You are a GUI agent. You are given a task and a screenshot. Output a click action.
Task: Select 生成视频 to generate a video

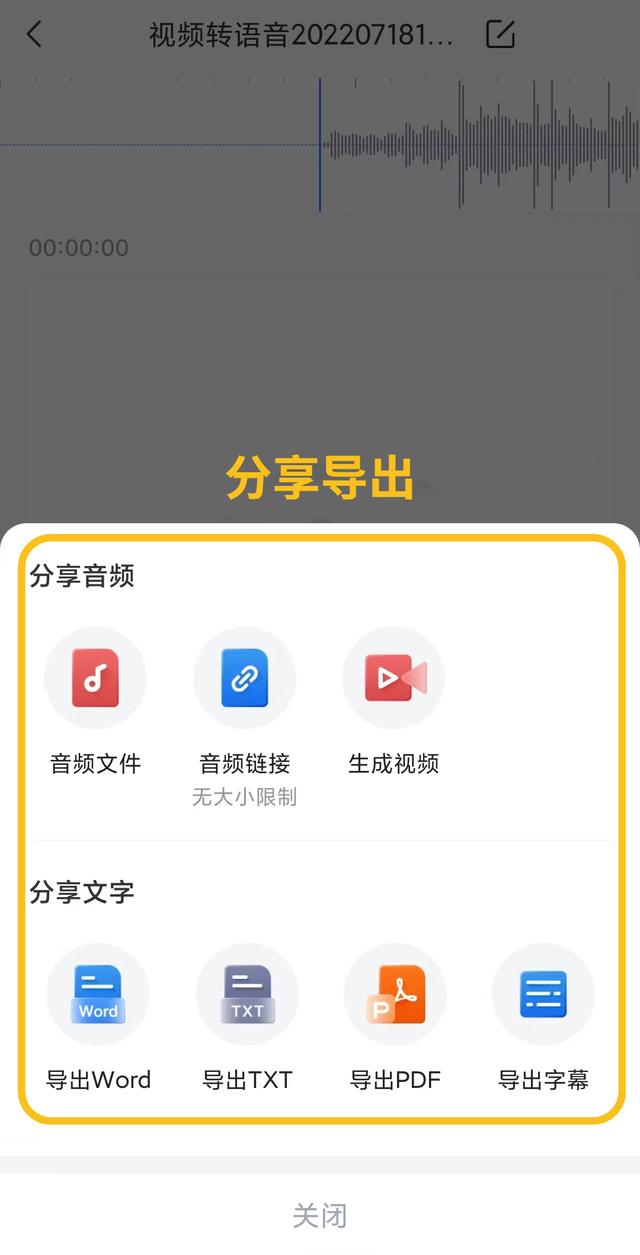click(x=394, y=679)
